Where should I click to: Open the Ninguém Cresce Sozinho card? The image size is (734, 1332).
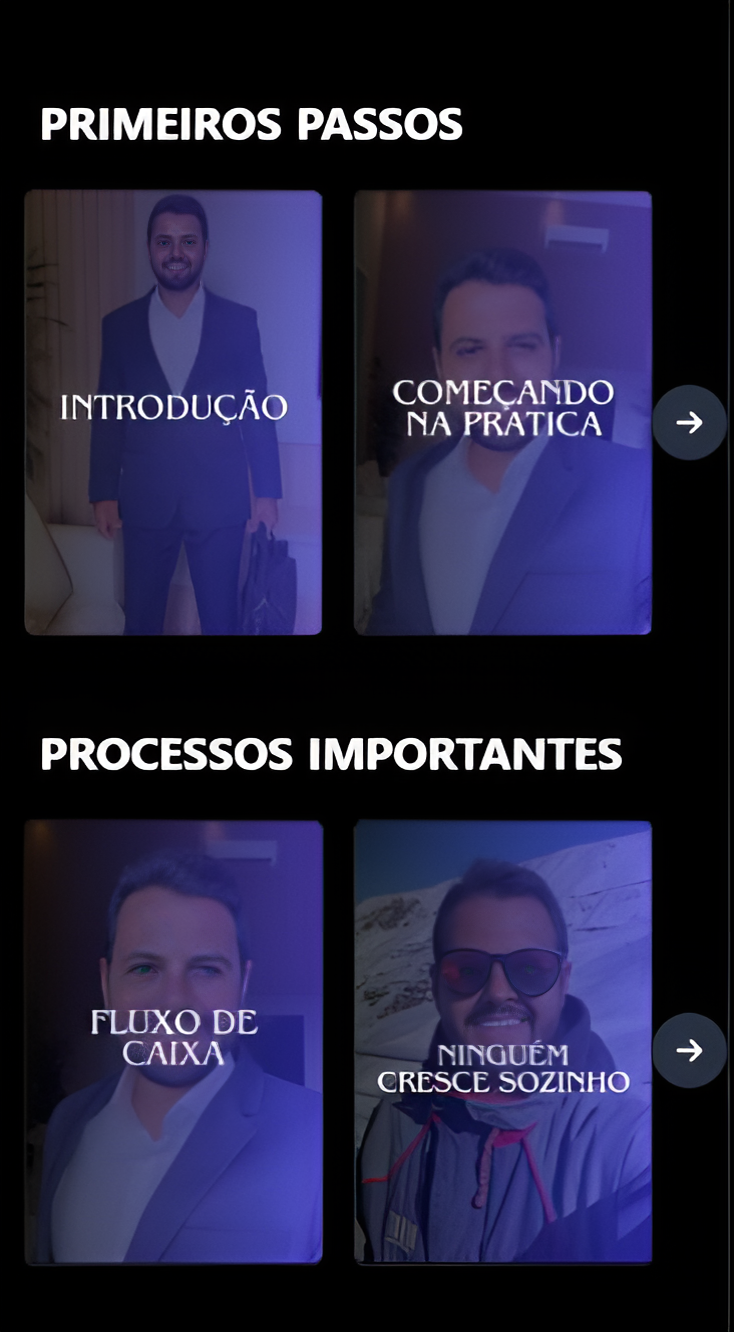(x=502, y=1041)
